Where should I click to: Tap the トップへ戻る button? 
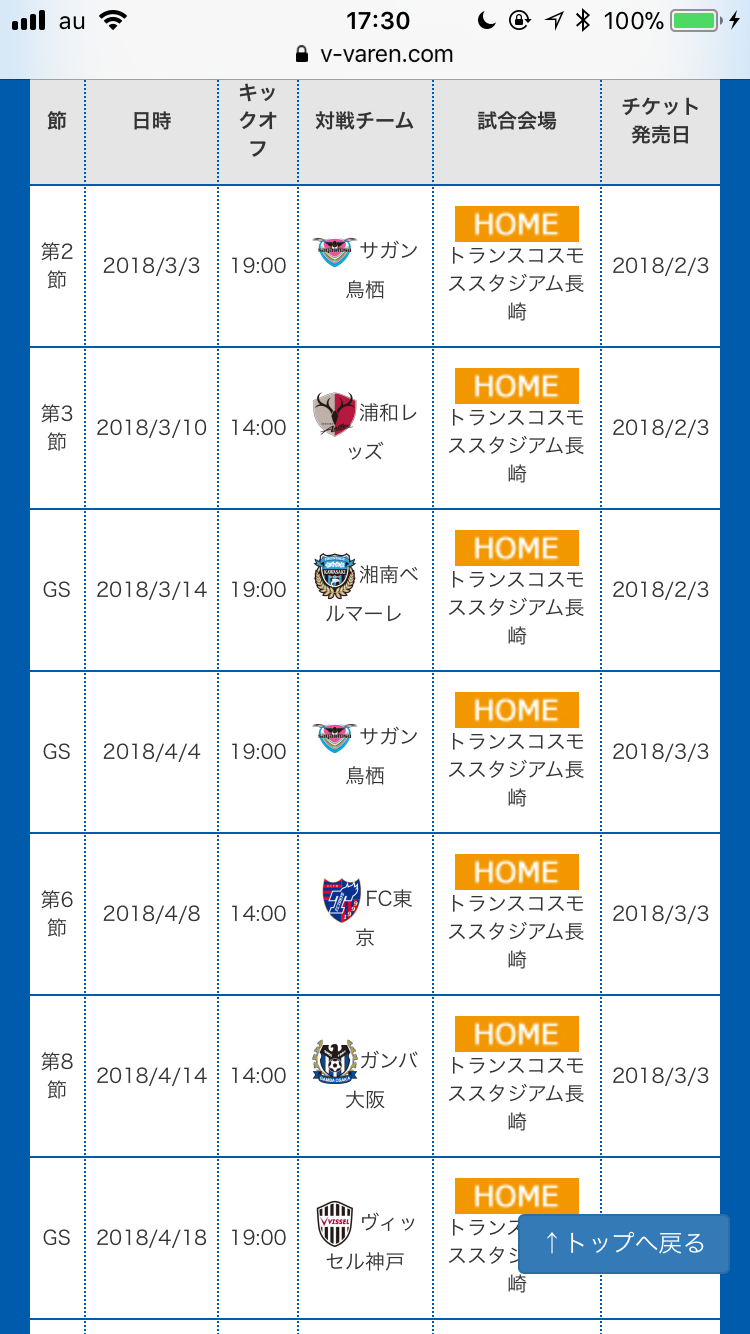point(624,1243)
